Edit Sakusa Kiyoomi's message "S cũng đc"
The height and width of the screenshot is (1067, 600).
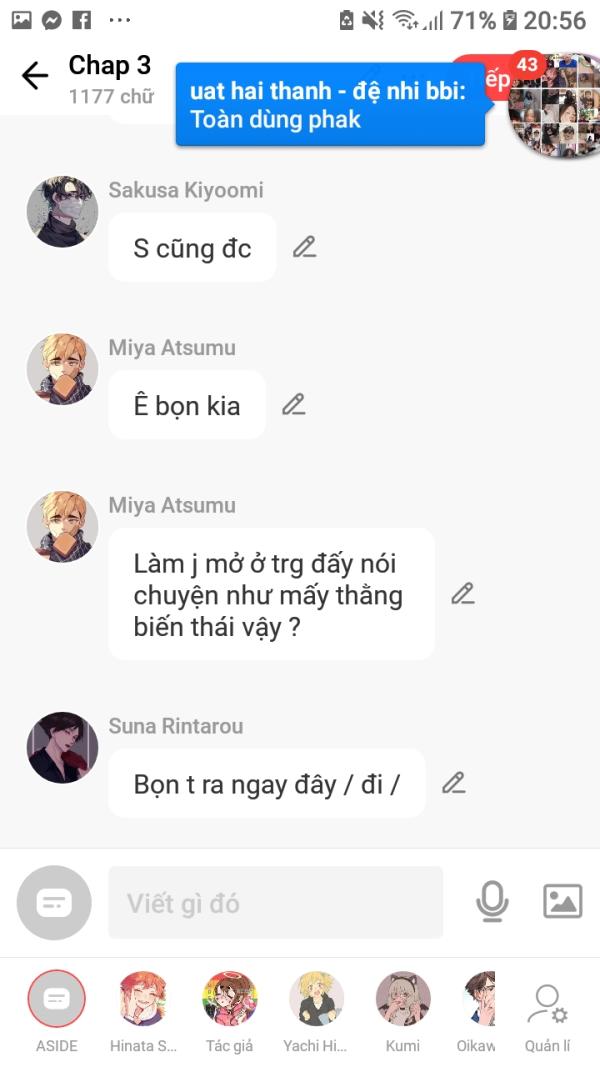point(305,247)
